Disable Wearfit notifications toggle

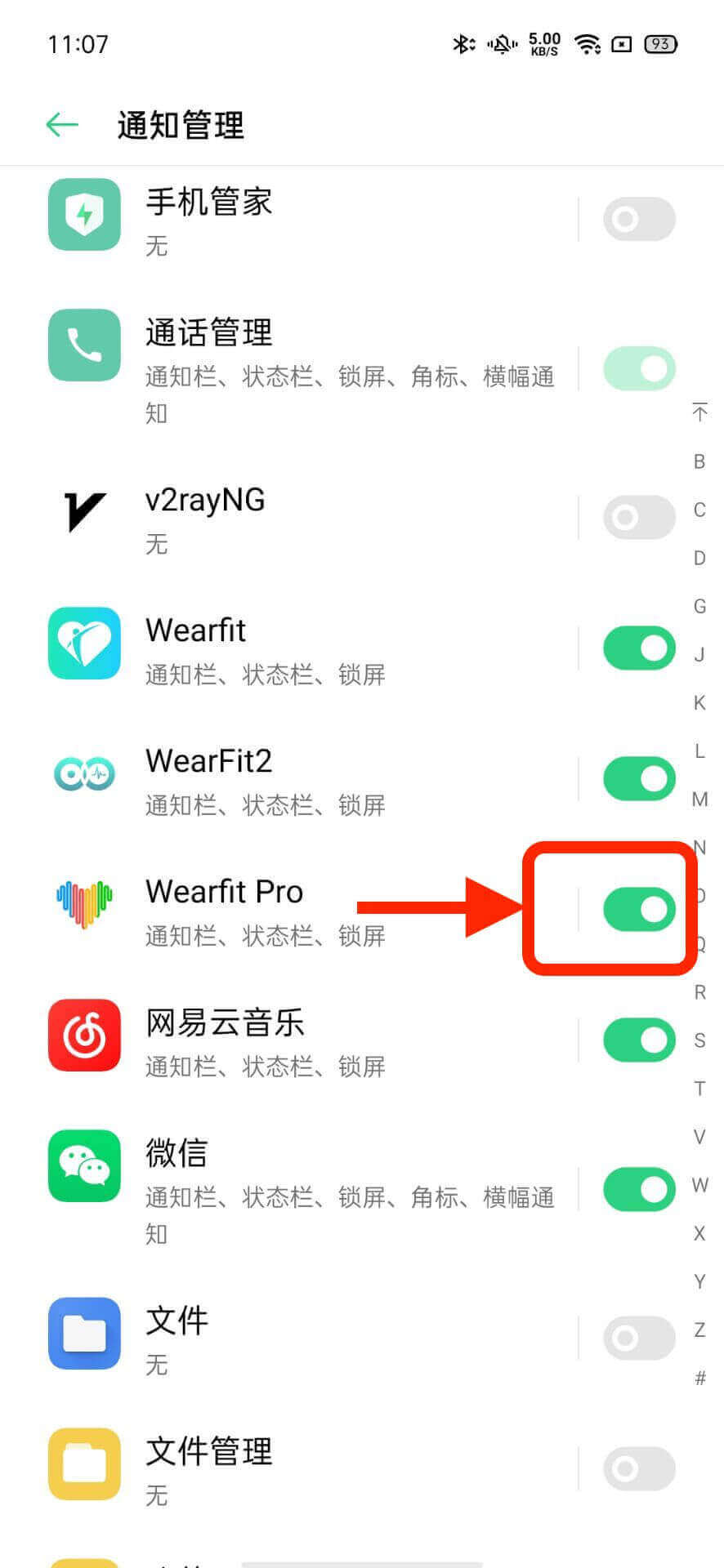click(638, 648)
